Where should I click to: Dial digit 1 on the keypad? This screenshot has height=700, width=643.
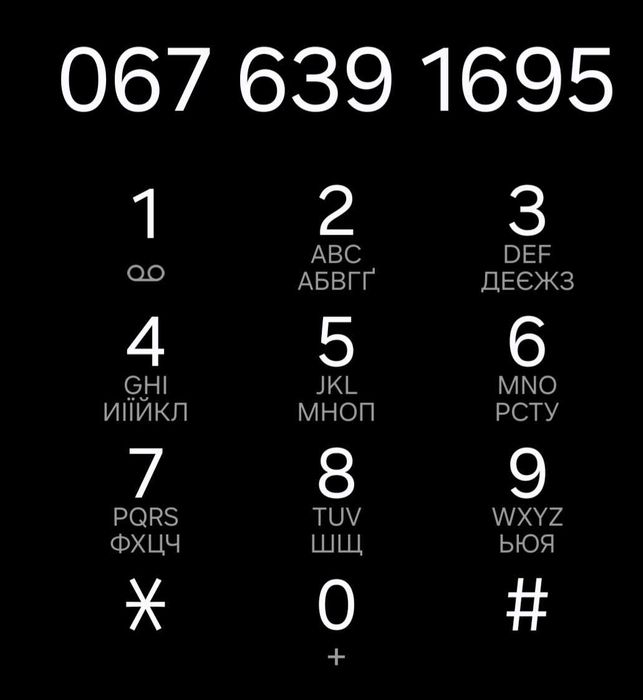point(146,235)
